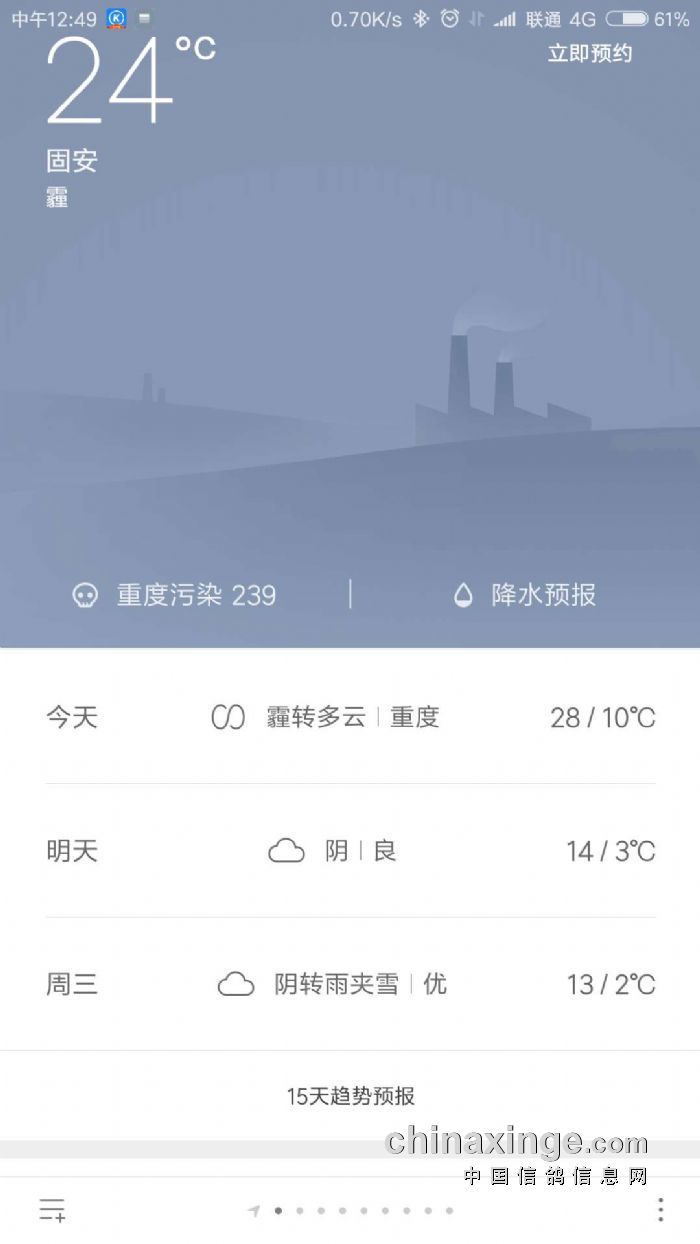The height and width of the screenshot is (1244, 700).
Task: Open the 降水预报 precipitation forecast
Action: click(x=525, y=596)
